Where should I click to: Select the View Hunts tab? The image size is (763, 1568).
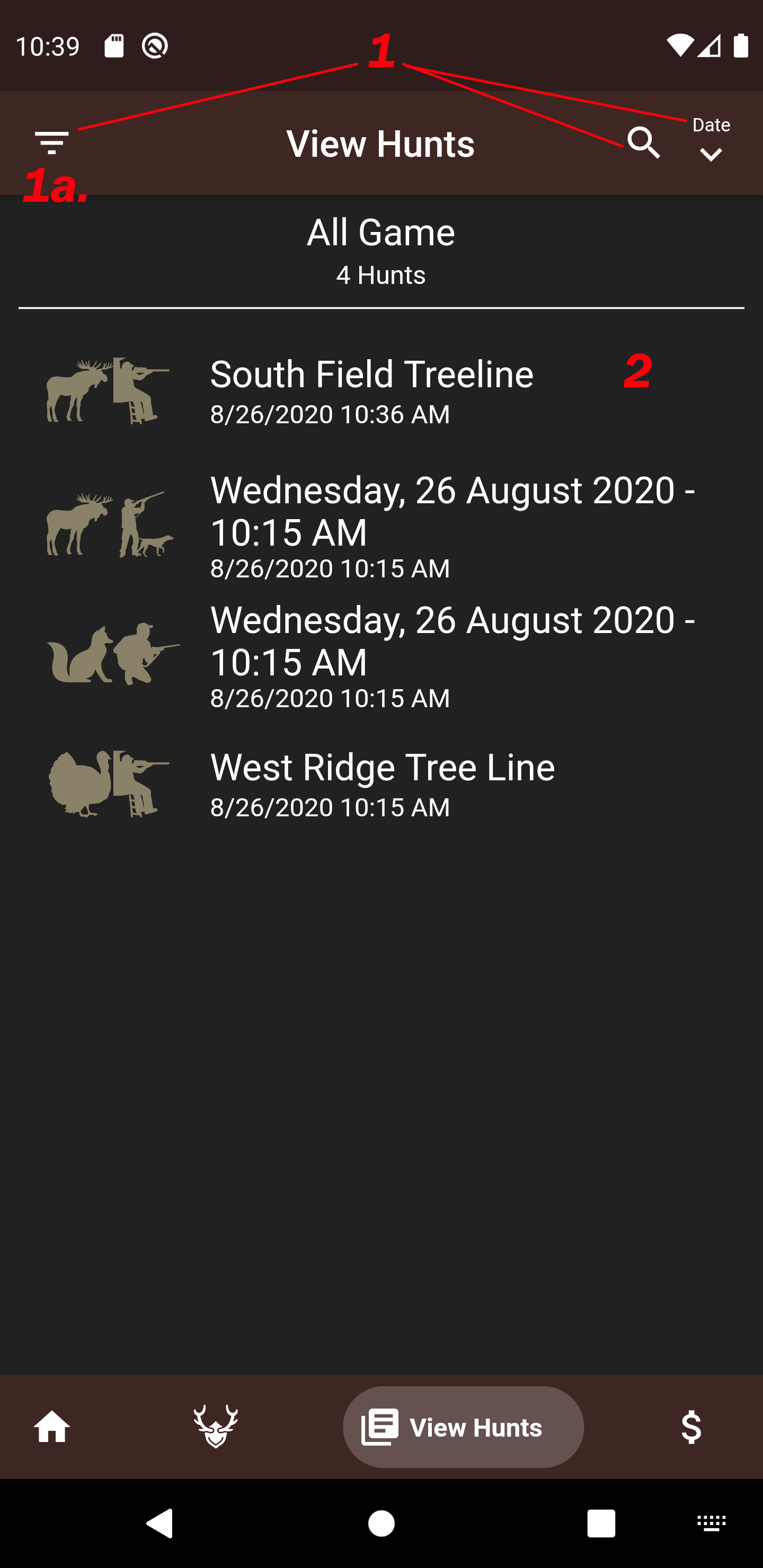pos(463,1426)
